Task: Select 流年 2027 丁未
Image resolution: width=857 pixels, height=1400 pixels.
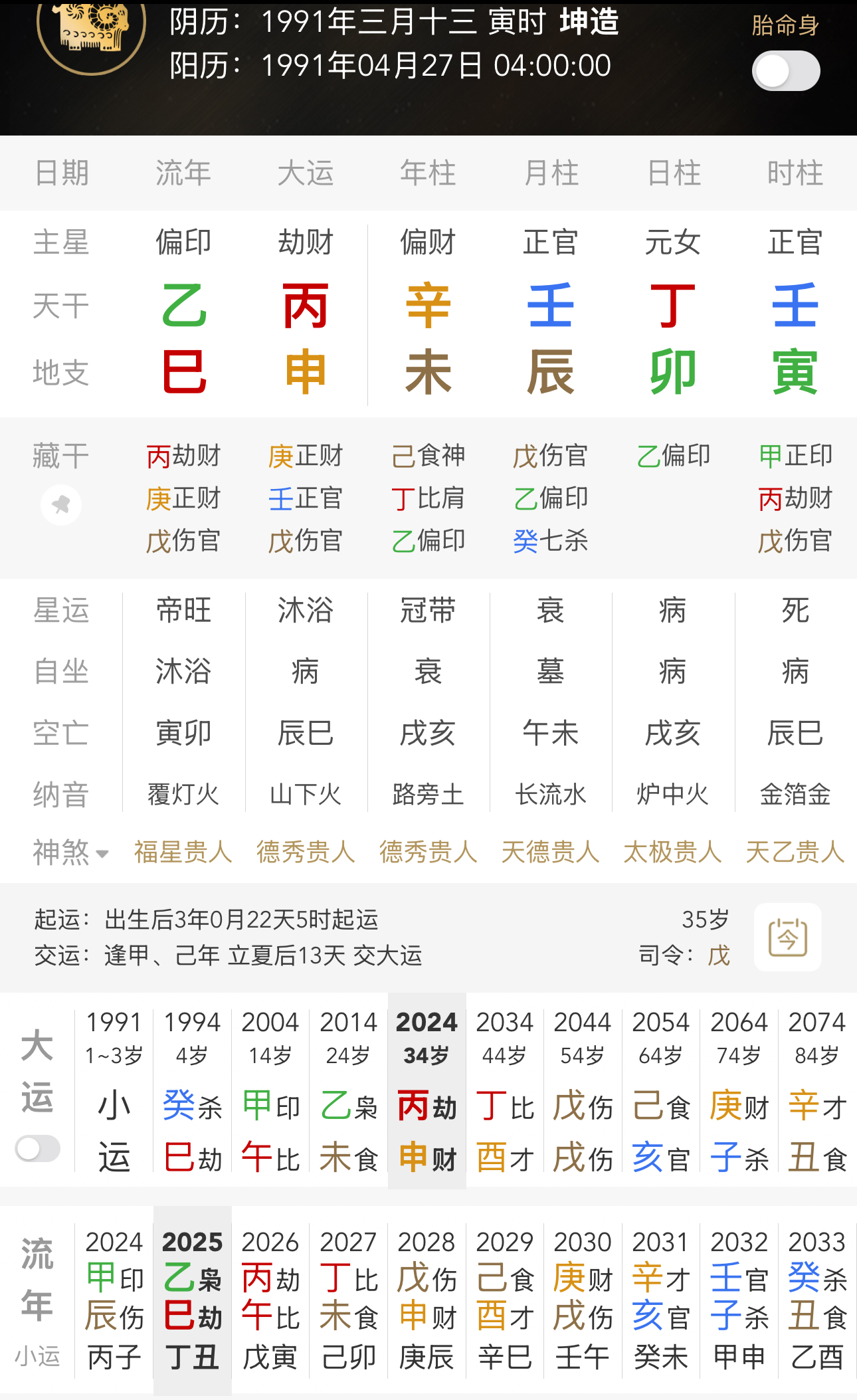Action: coord(348,1296)
